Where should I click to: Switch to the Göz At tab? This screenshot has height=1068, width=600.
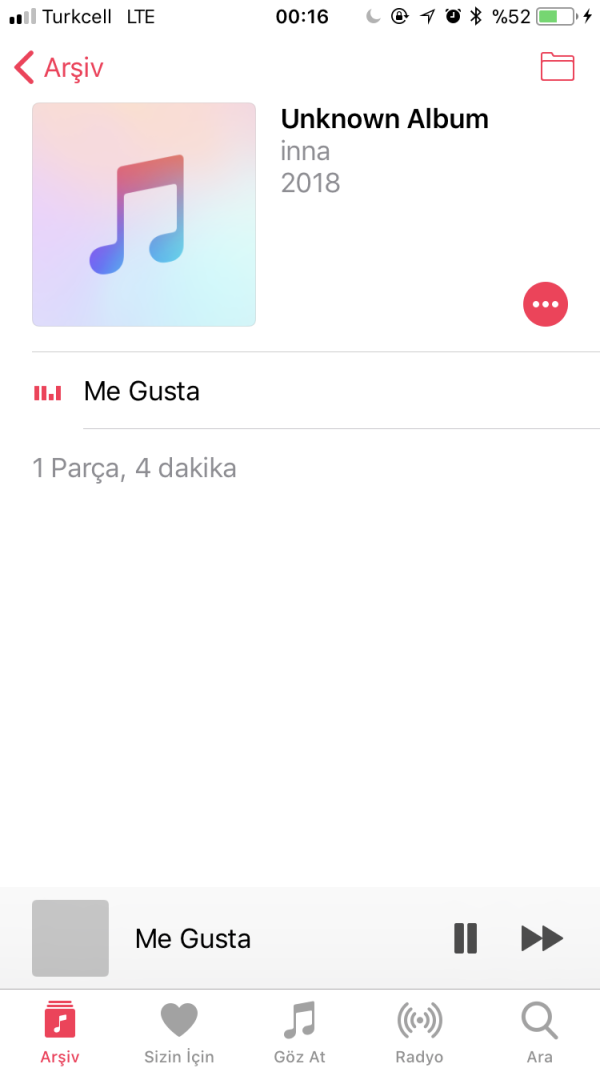(299, 1032)
